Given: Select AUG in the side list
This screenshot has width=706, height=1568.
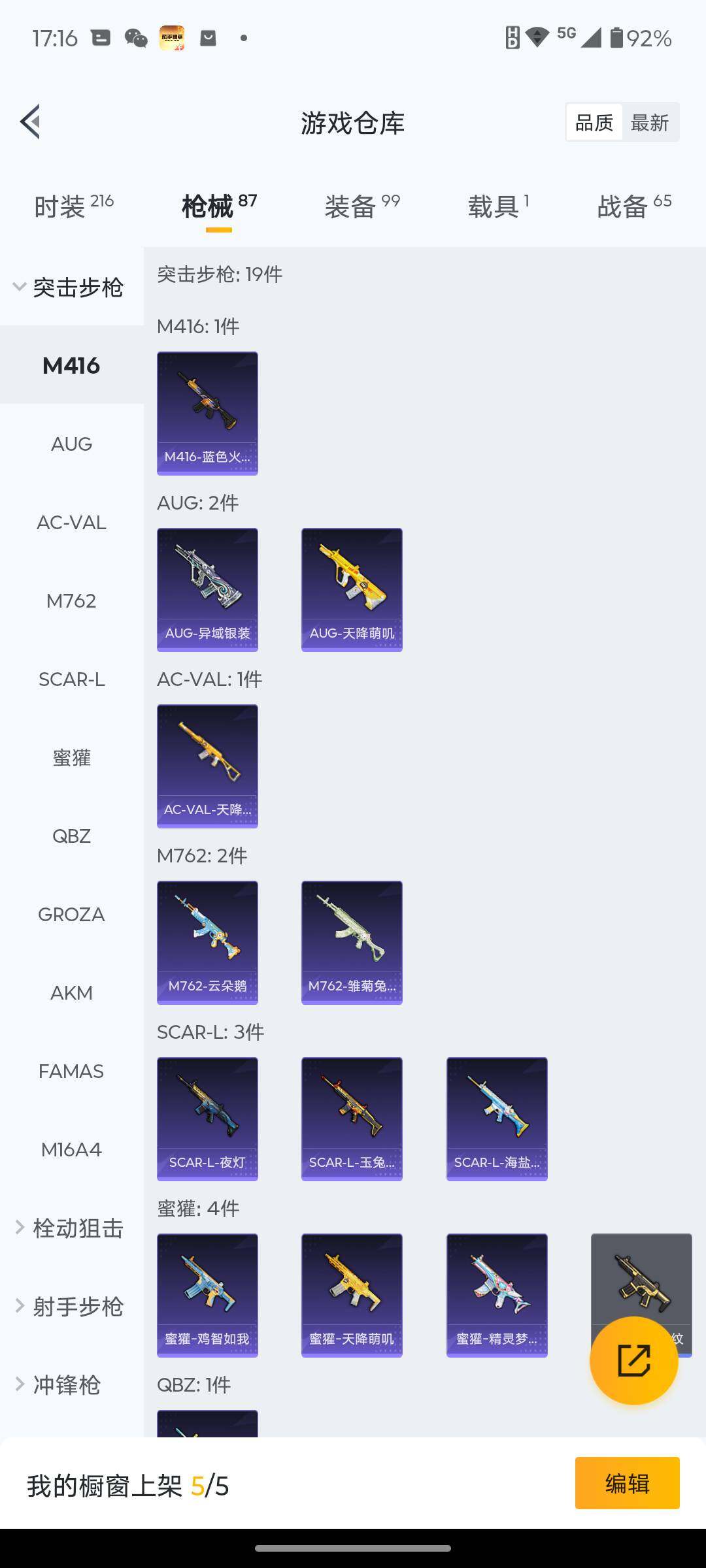Looking at the screenshot, I should pos(71,444).
